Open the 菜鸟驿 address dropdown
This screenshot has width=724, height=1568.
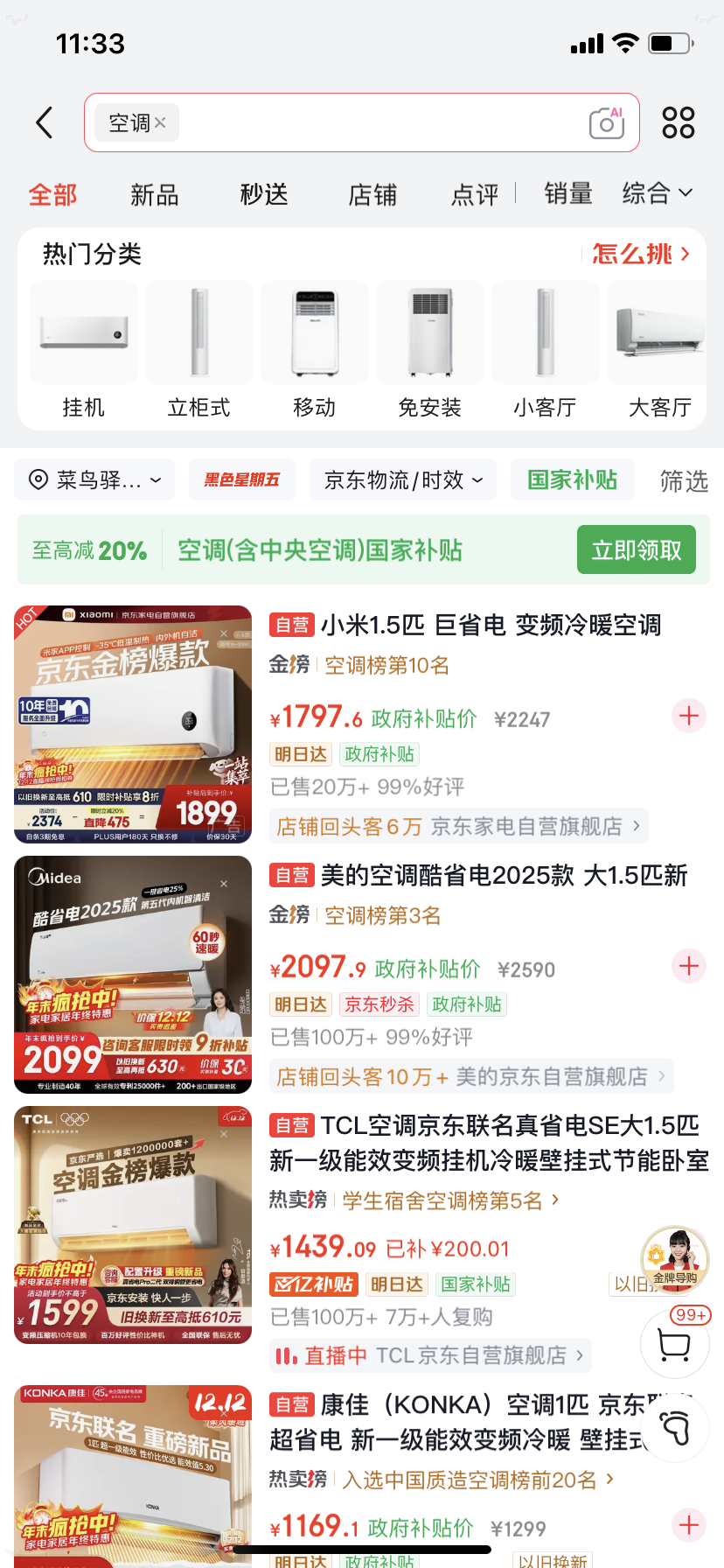(95, 479)
